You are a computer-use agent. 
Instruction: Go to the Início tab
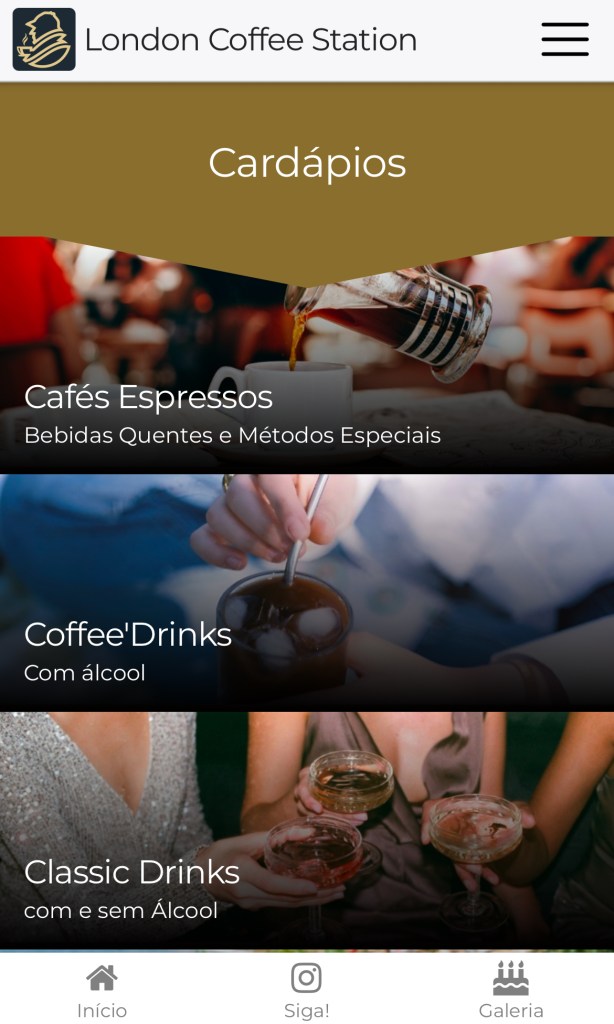pyautogui.click(x=102, y=991)
